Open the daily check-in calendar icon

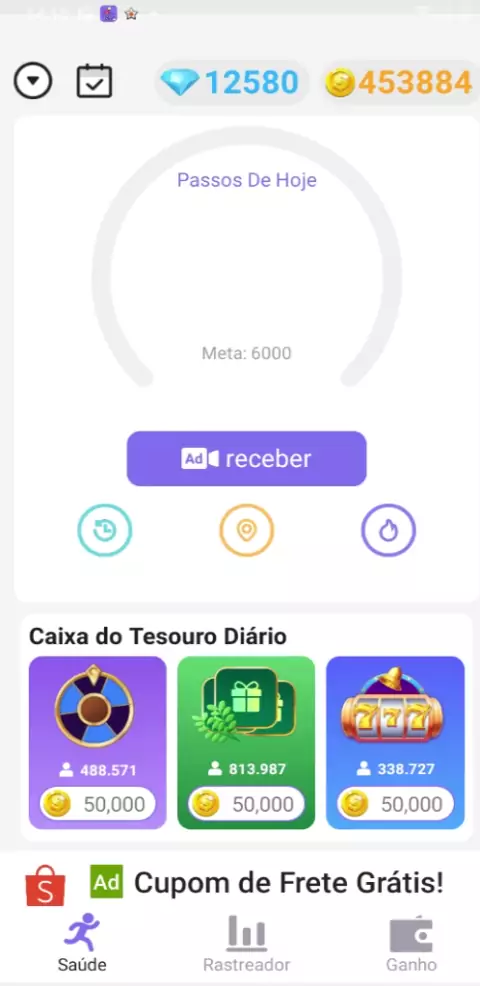point(95,82)
